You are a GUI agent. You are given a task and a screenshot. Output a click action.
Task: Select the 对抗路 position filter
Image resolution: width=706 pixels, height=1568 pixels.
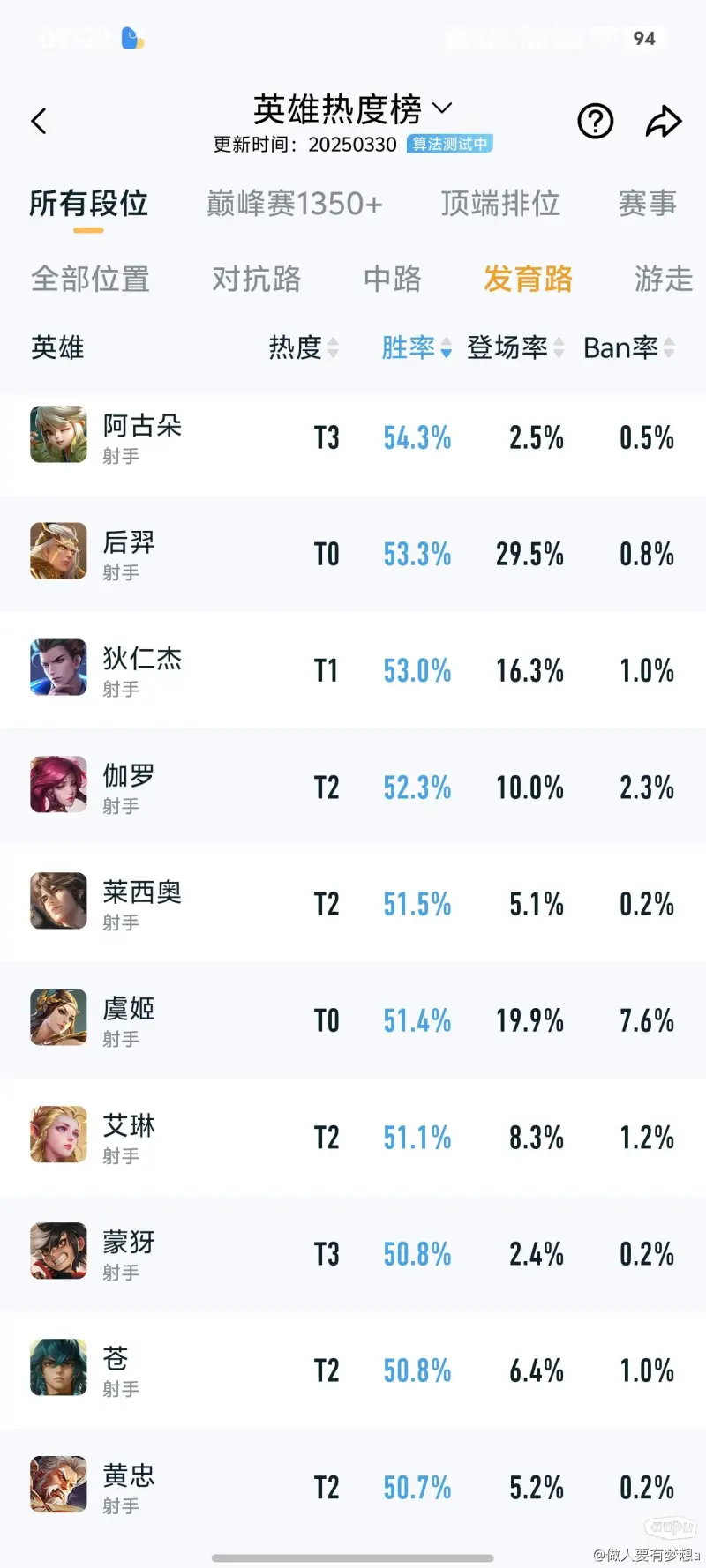pyautogui.click(x=256, y=279)
